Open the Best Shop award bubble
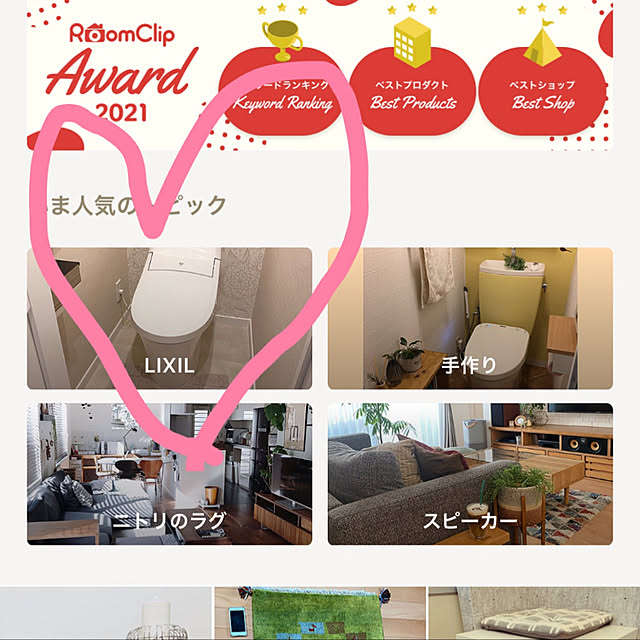 [x=542, y=92]
